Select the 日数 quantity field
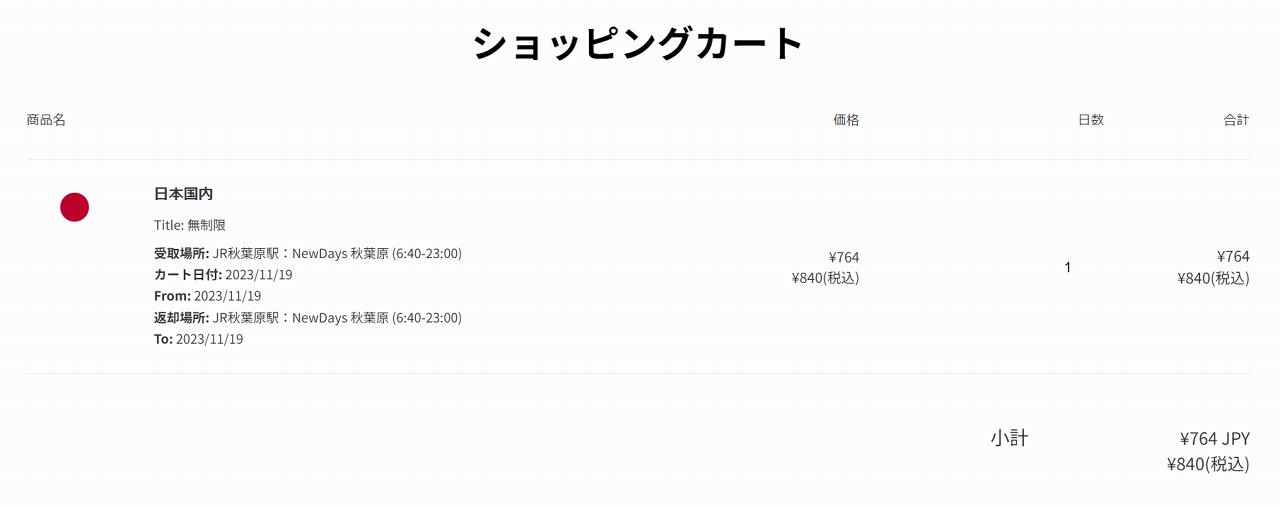This screenshot has width=1280, height=507. click(x=1068, y=267)
